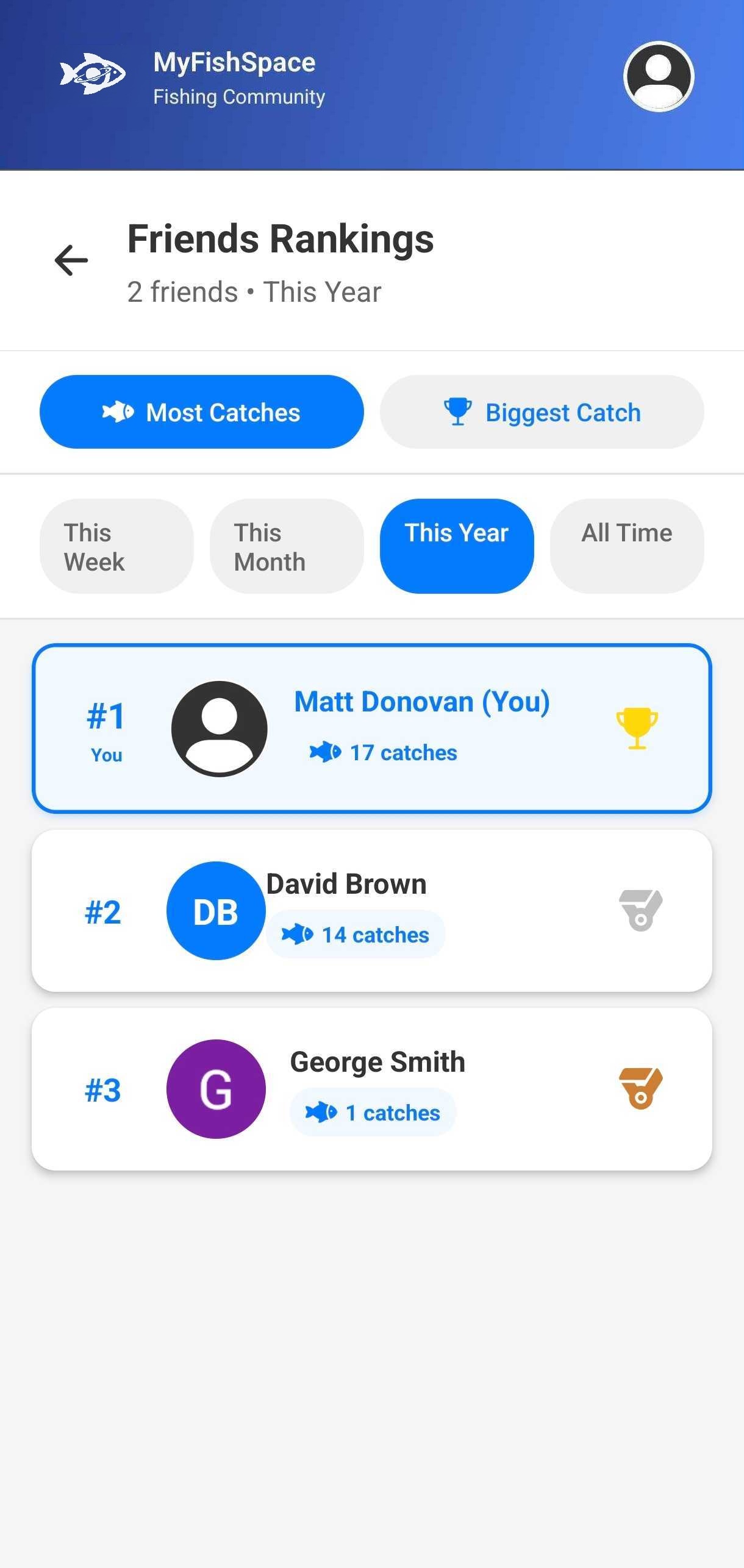Click the fish icon beside 1 catches
The image size is (744, 1568).
tap(320, 1112)
